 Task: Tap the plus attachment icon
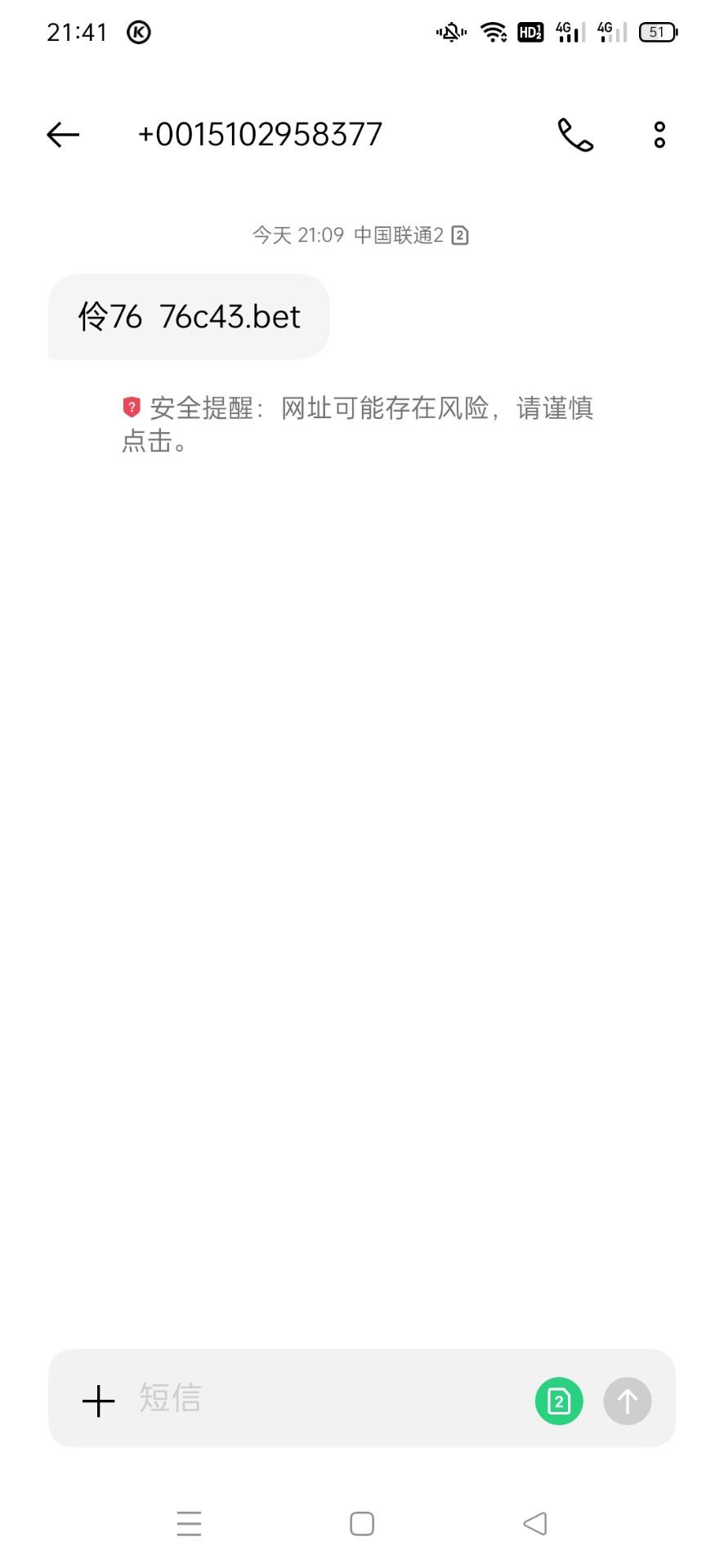pos(99,1401)
